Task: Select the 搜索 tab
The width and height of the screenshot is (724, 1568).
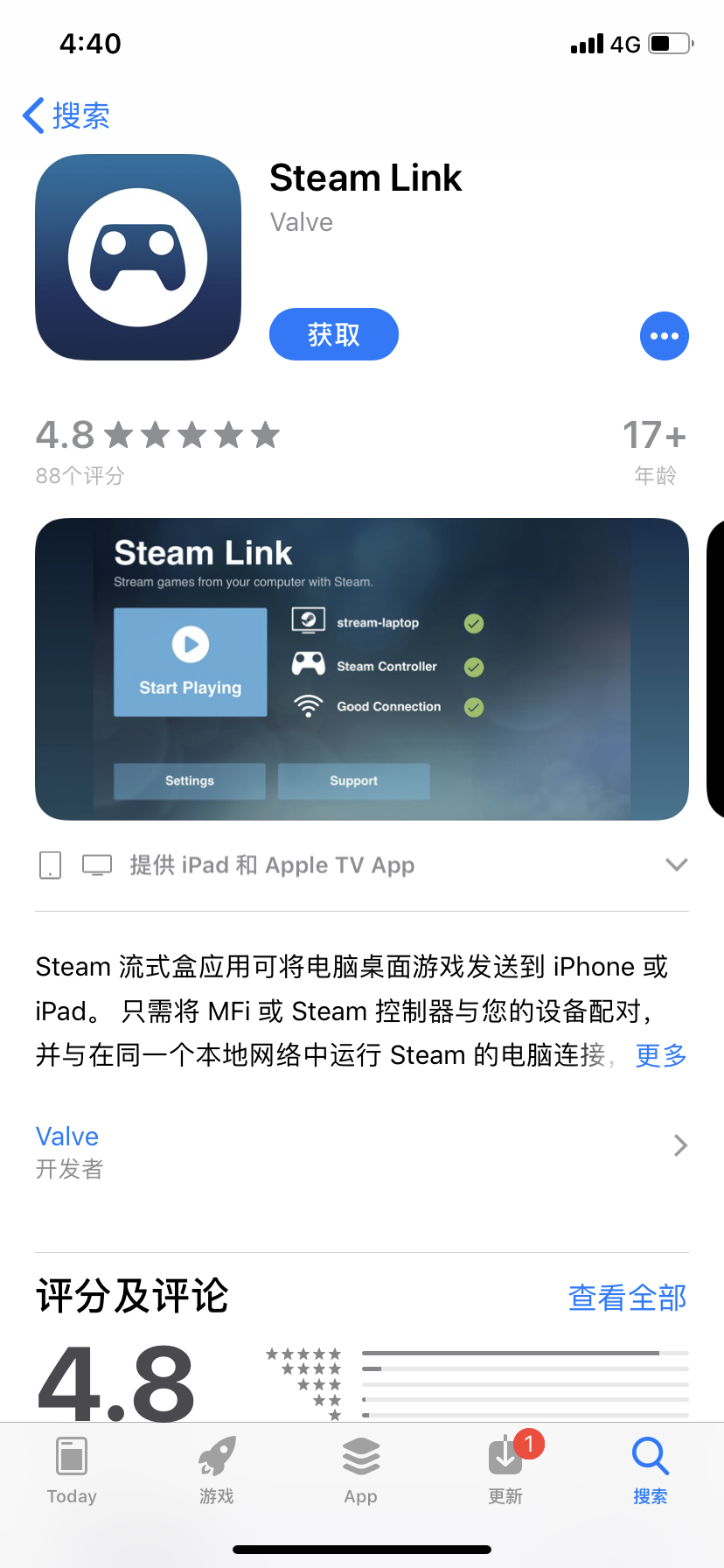Action: pos(650,1470)
